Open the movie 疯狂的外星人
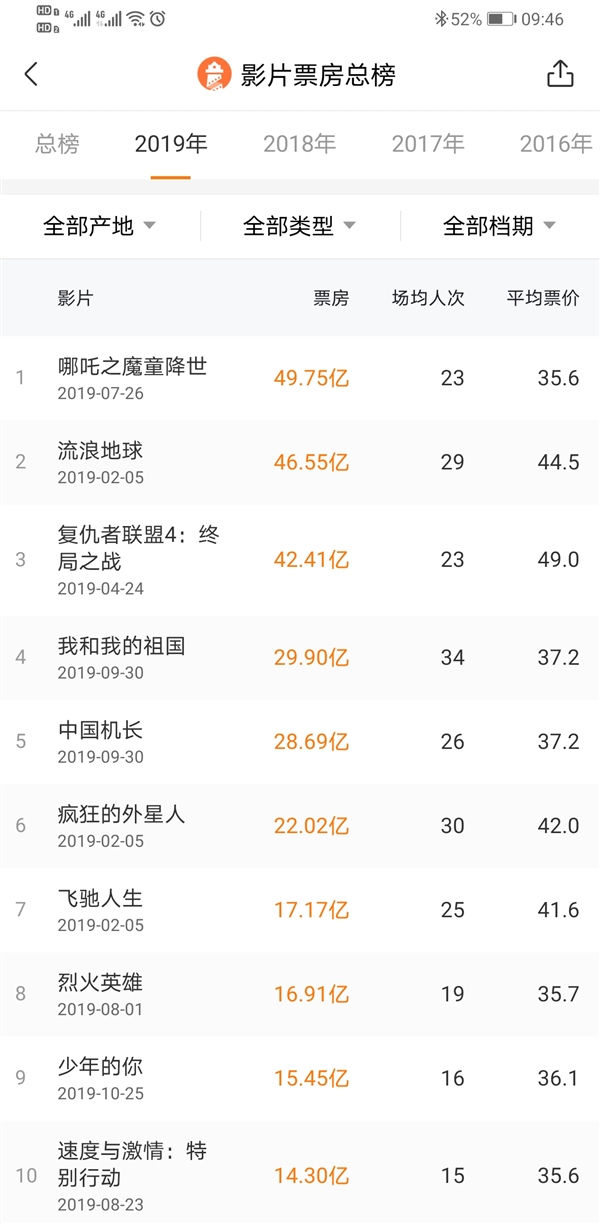This screenshot has height=1224, width=600. pyautogui.click(x=121, y=815)
